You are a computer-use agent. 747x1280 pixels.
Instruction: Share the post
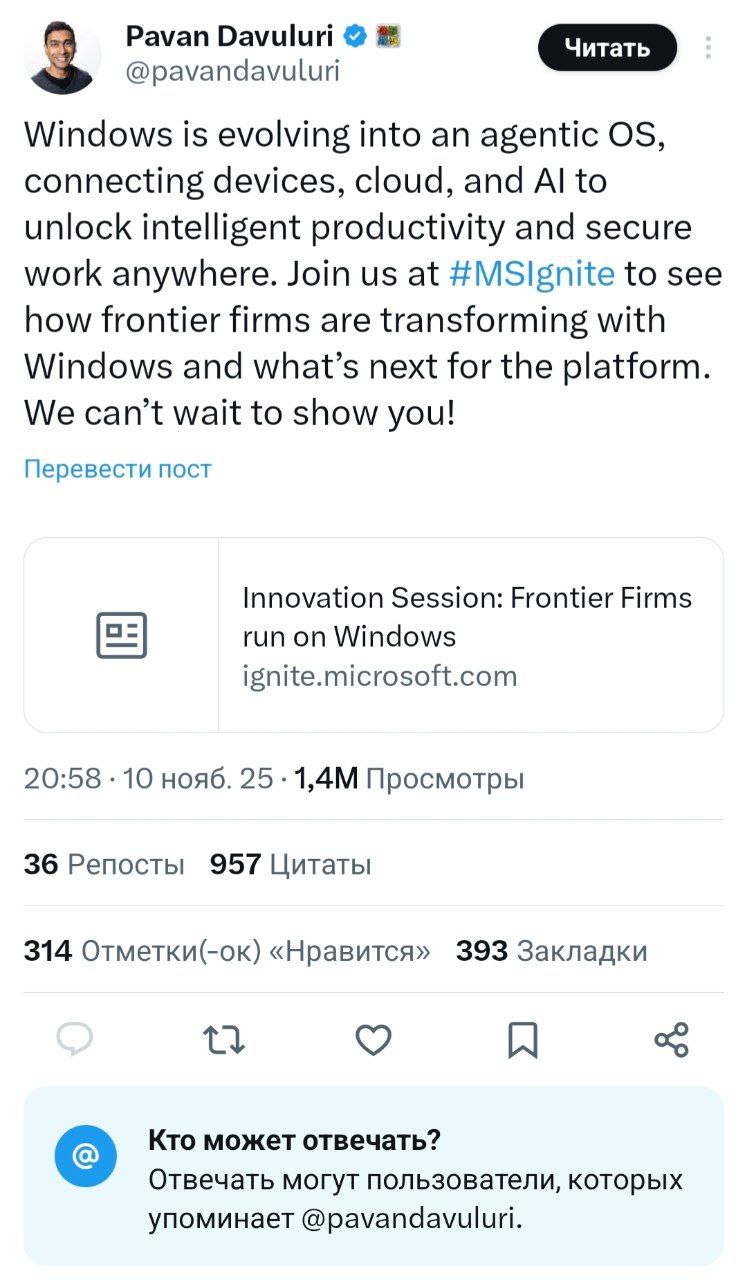671,1040
